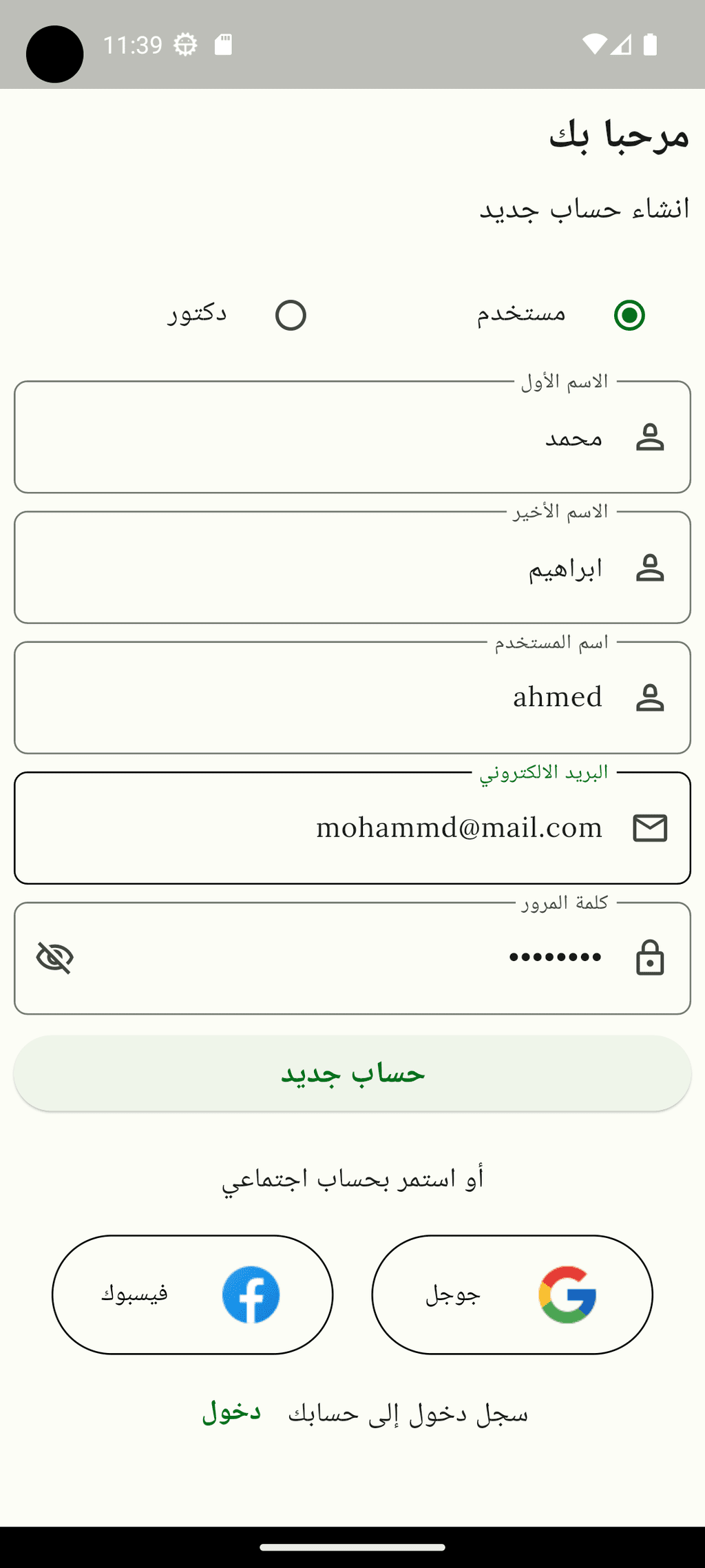Tap the حساب جديد button
The image size is (705, 1568).
tap(352, 1073)
